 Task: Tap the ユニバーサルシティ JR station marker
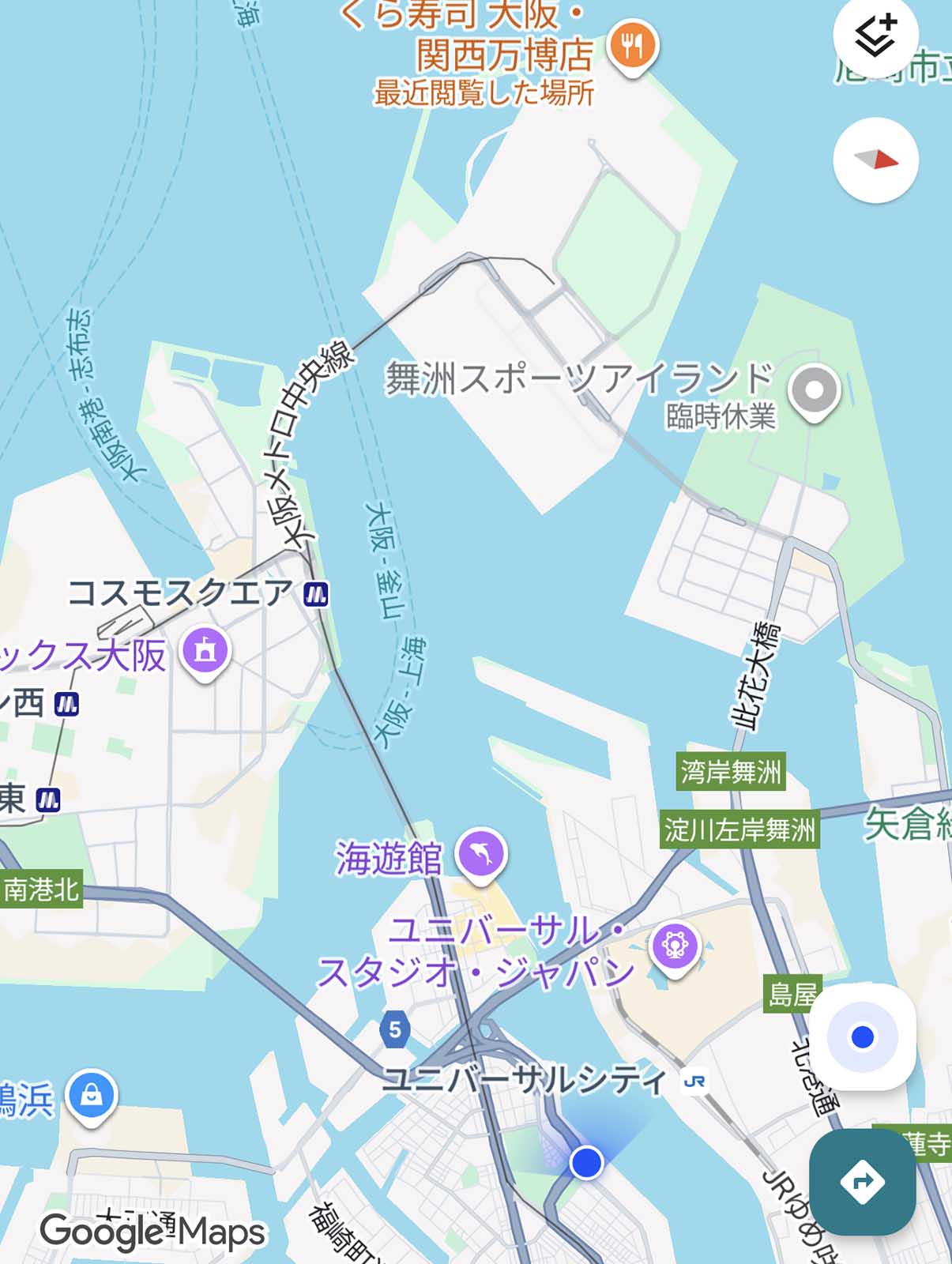(694, 1081)
